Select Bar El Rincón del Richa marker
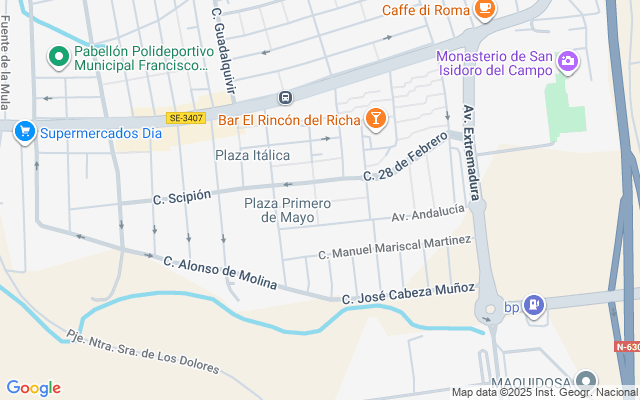This screenshot has height=400, width=640. coord(376,119)
